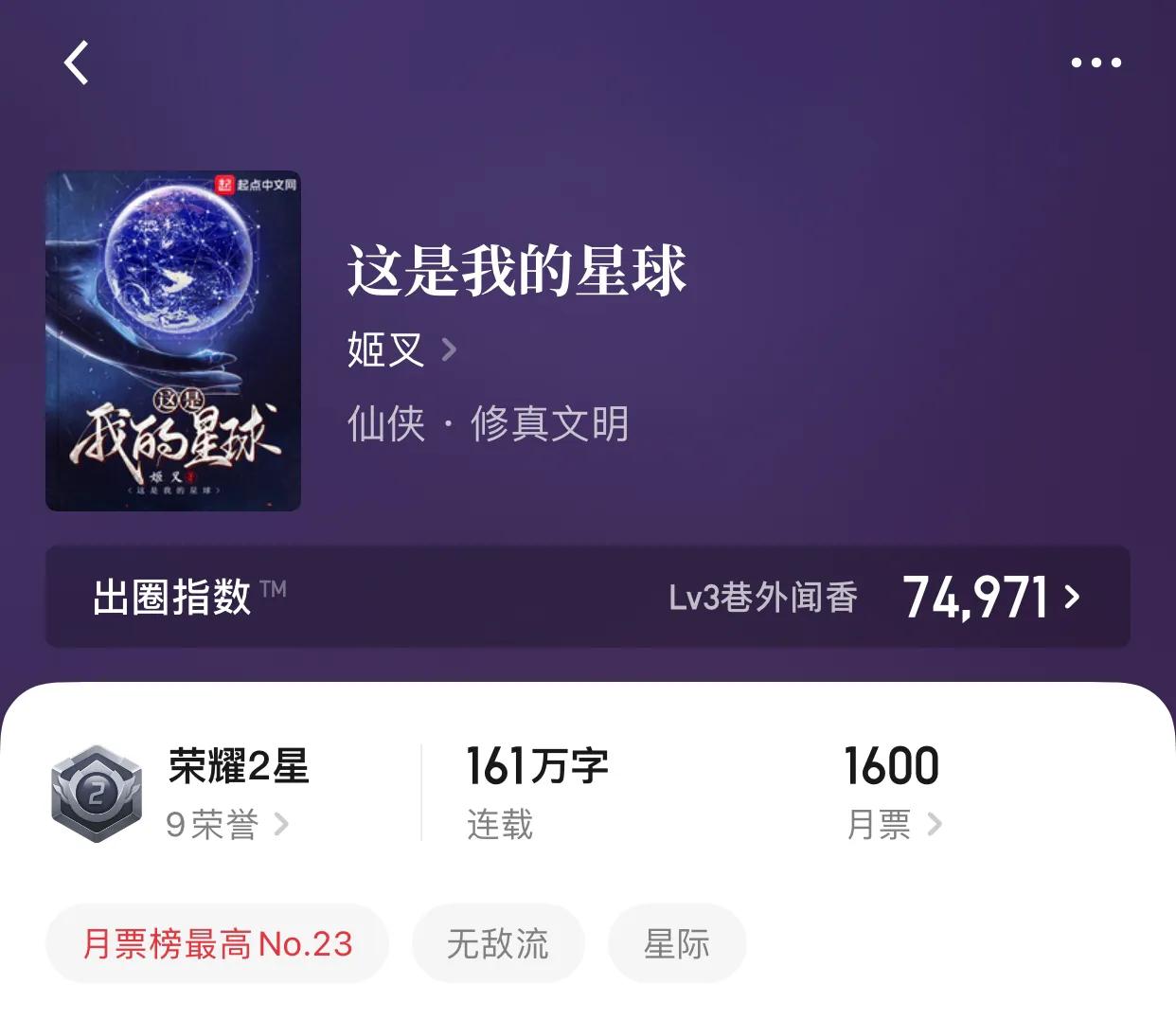Tap the 无敌流 tag chip
The image size is (1176, 1020).
coord(498,943)
